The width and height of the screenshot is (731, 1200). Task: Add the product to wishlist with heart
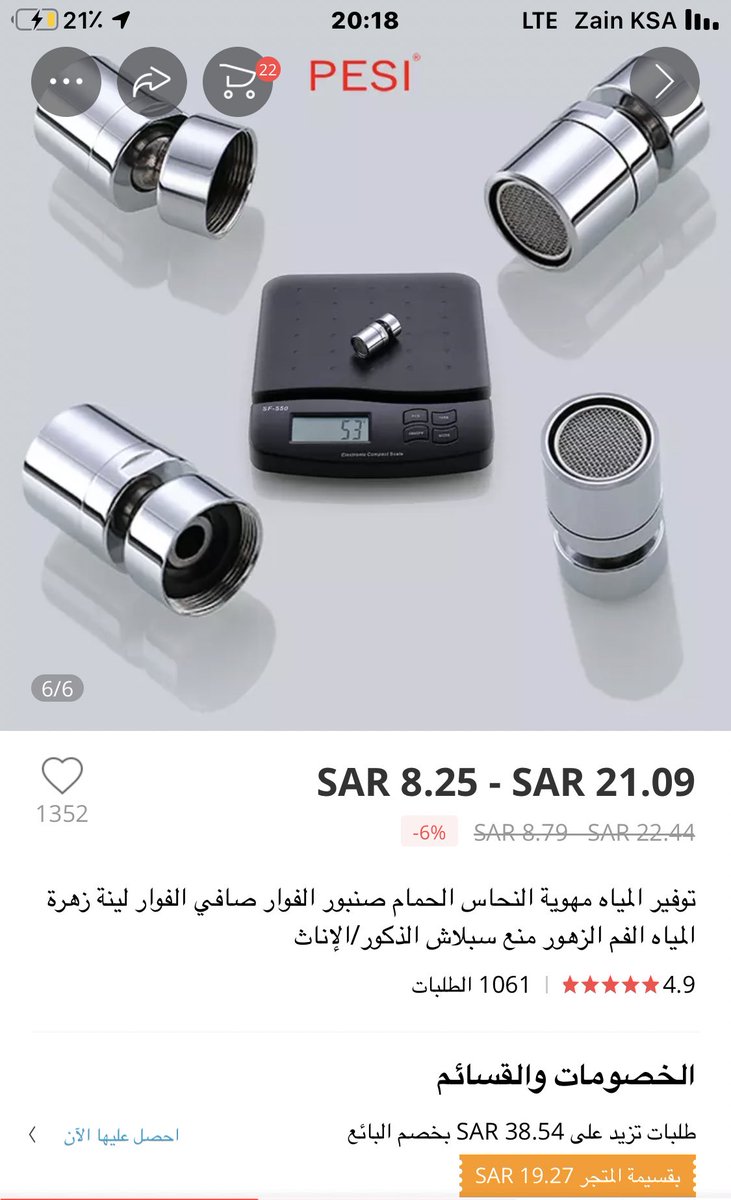click(x=62, y=776)
